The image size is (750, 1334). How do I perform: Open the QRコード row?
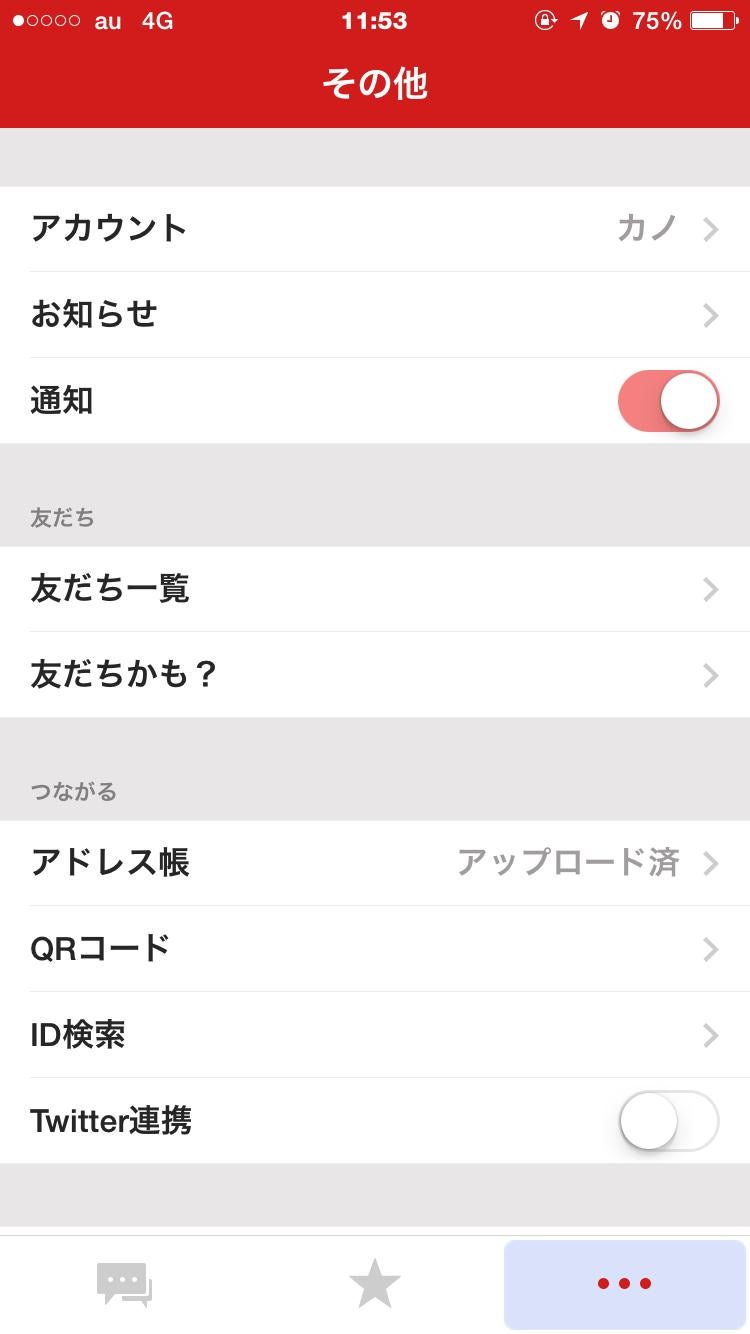375,949
